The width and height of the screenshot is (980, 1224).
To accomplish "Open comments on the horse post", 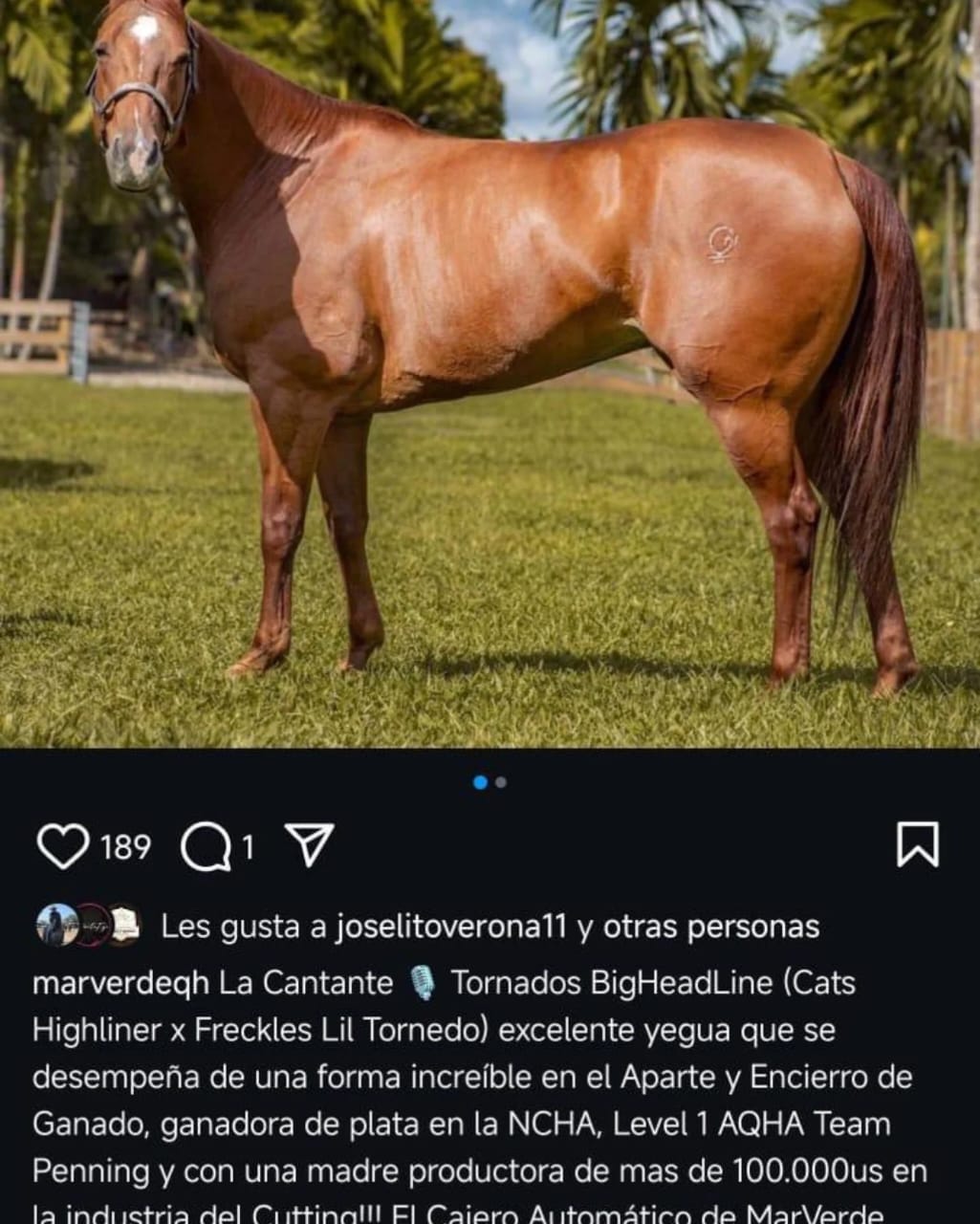I will [207, 847].
